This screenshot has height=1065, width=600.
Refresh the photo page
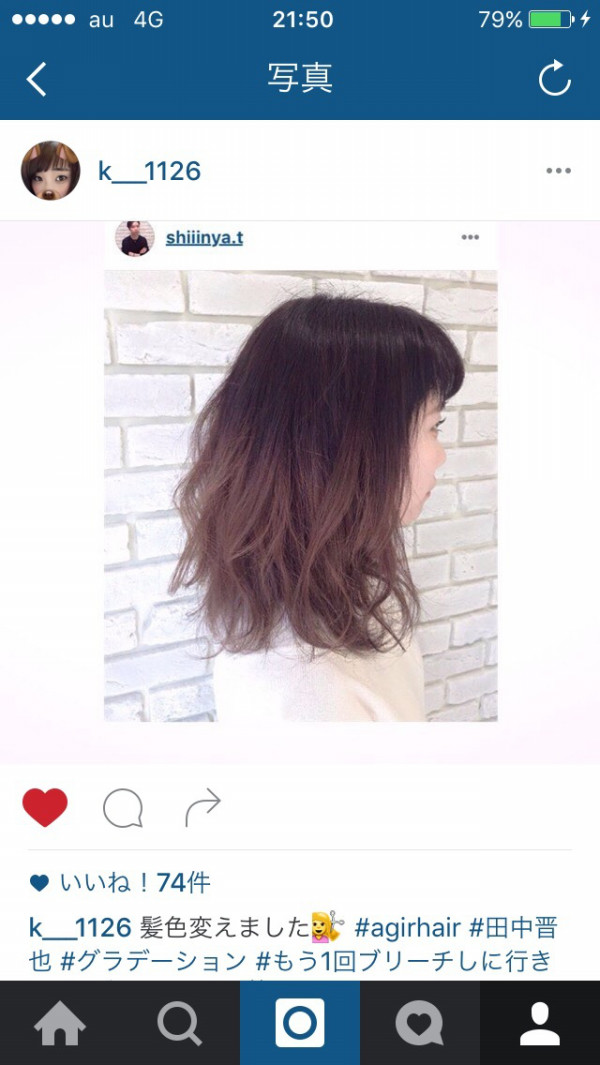(x=554, y=79)
